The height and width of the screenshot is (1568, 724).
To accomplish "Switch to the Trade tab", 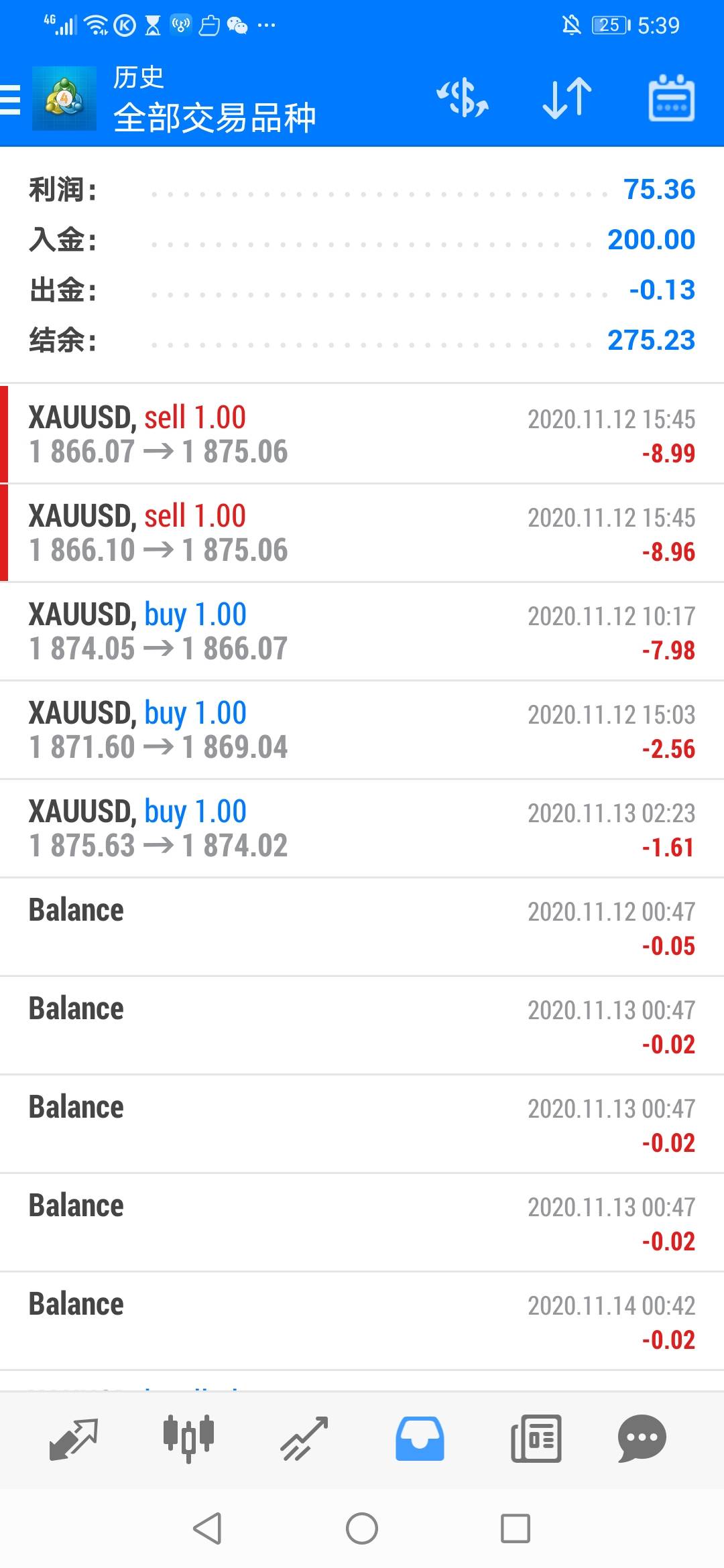I will point(304,1439).
